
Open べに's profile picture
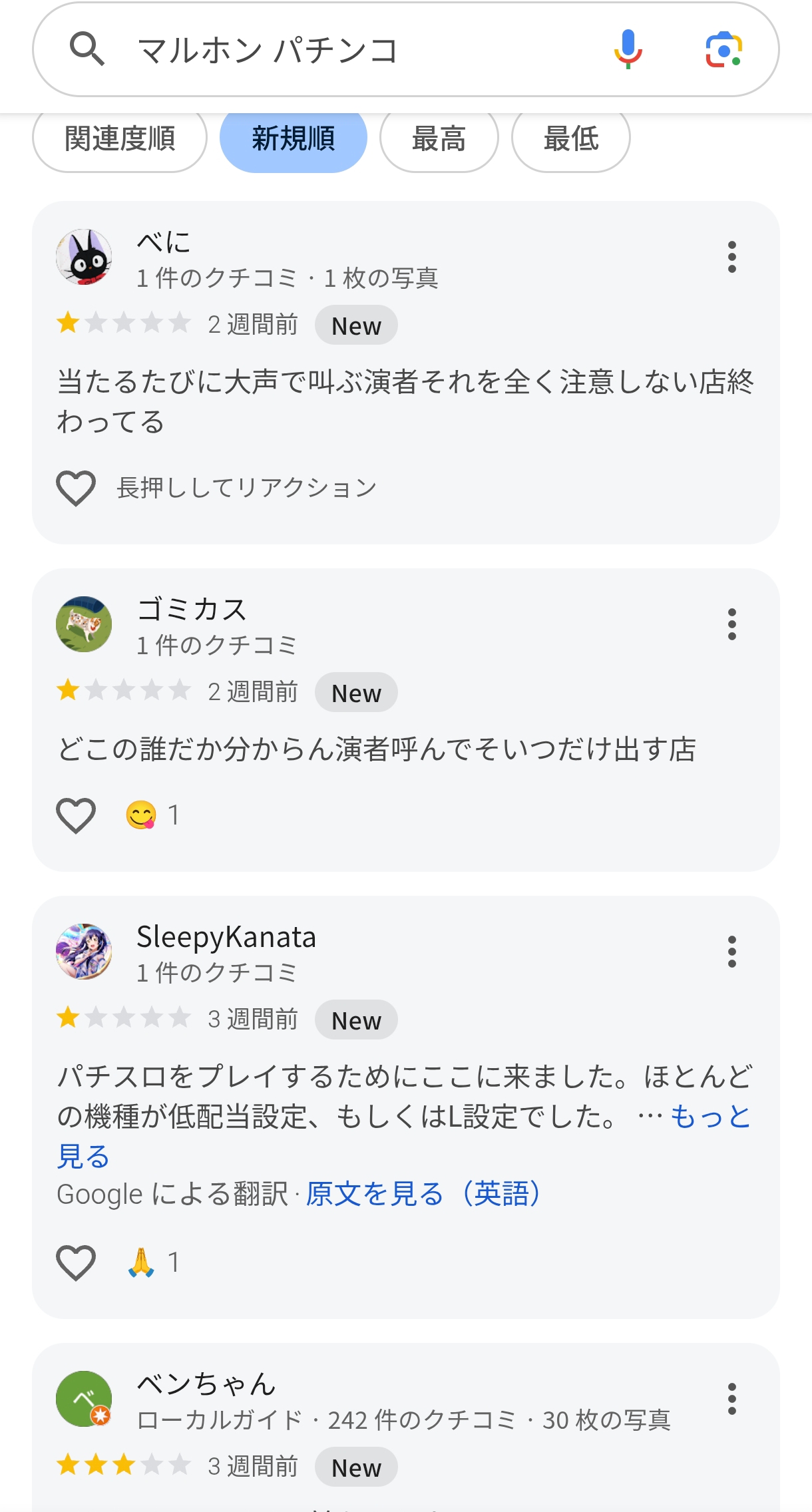pyautogui.click(x=84, y=257)
